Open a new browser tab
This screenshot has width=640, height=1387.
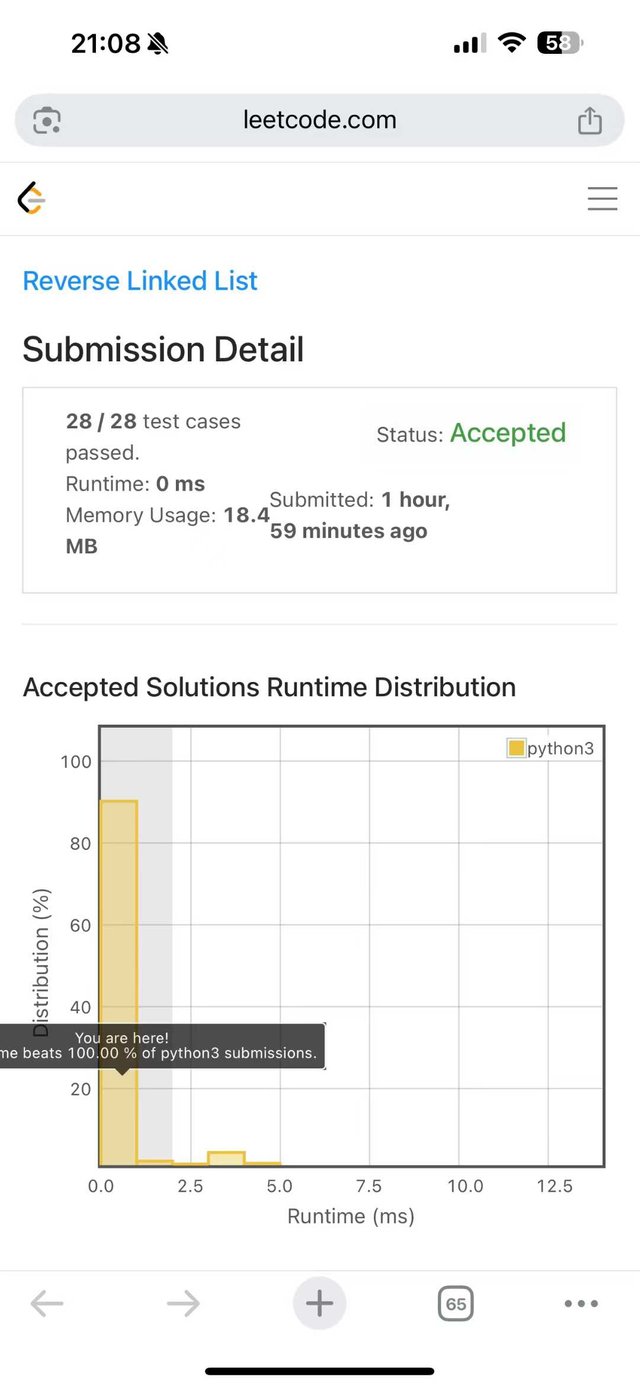click(319, 1303)
